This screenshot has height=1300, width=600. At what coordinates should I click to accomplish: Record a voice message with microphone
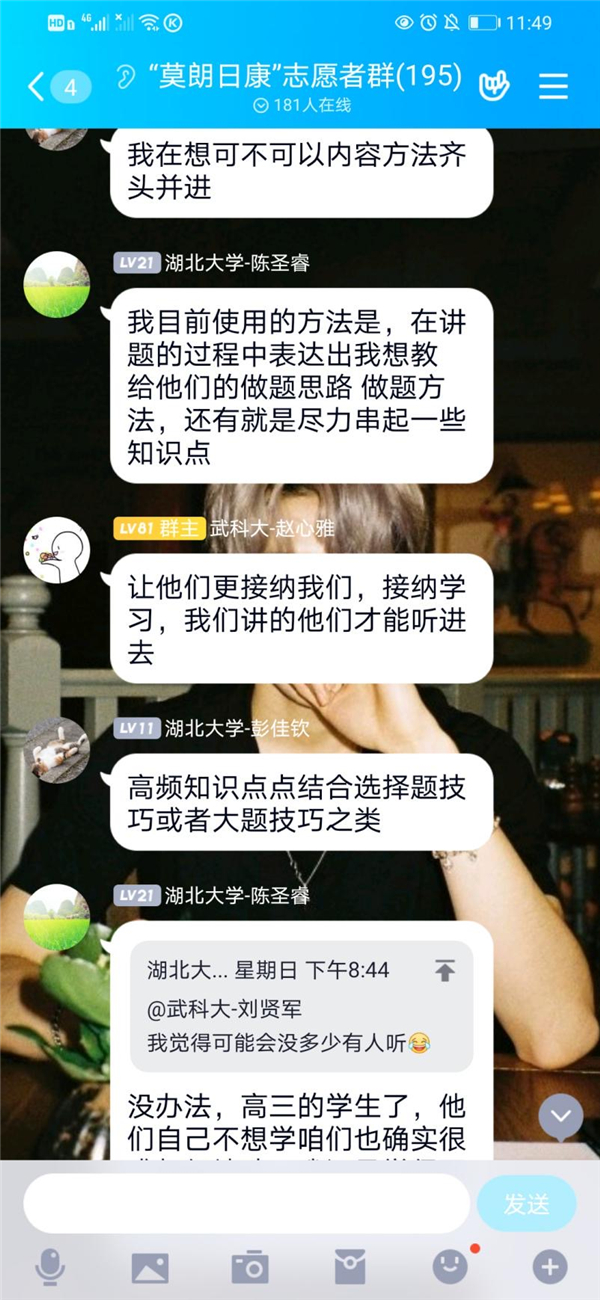pos(50,1267)
